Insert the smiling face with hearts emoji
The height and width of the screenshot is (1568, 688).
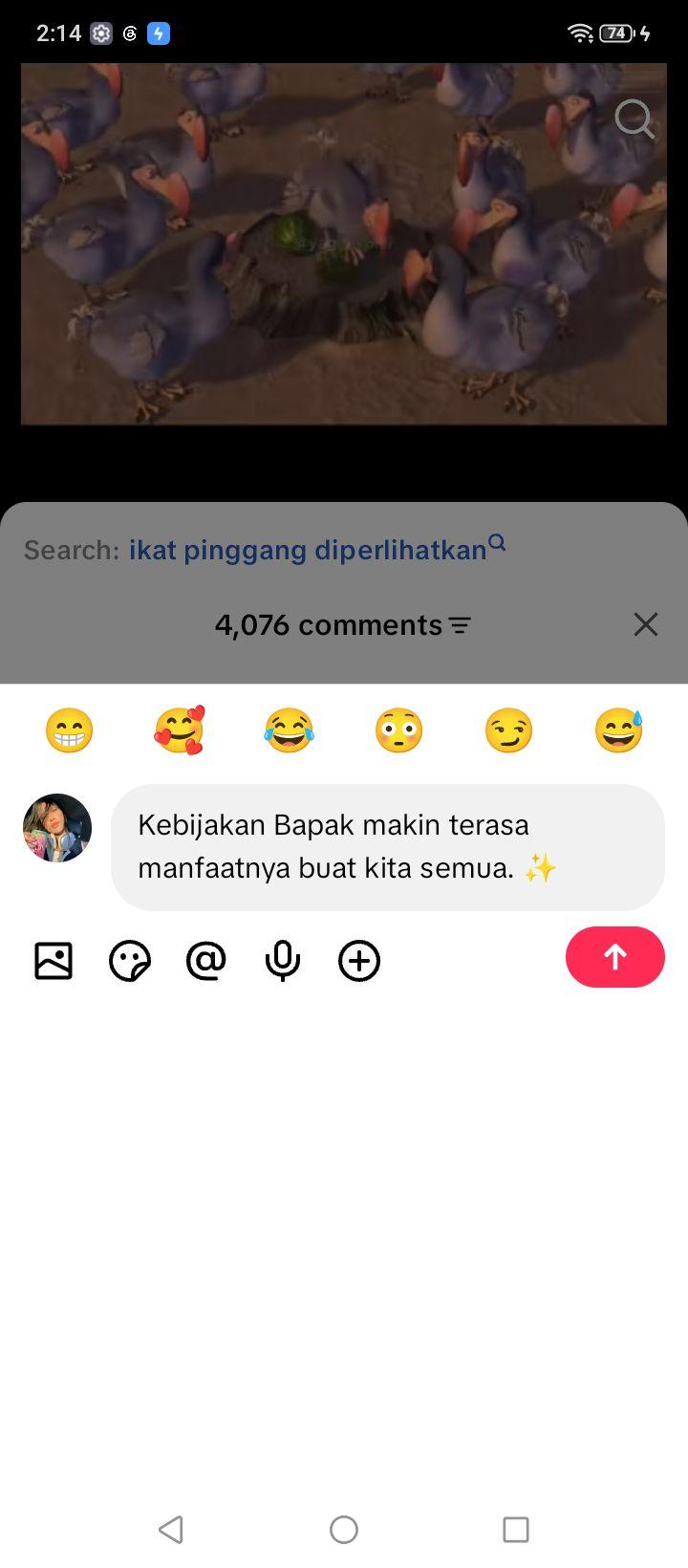coord(180,730)
